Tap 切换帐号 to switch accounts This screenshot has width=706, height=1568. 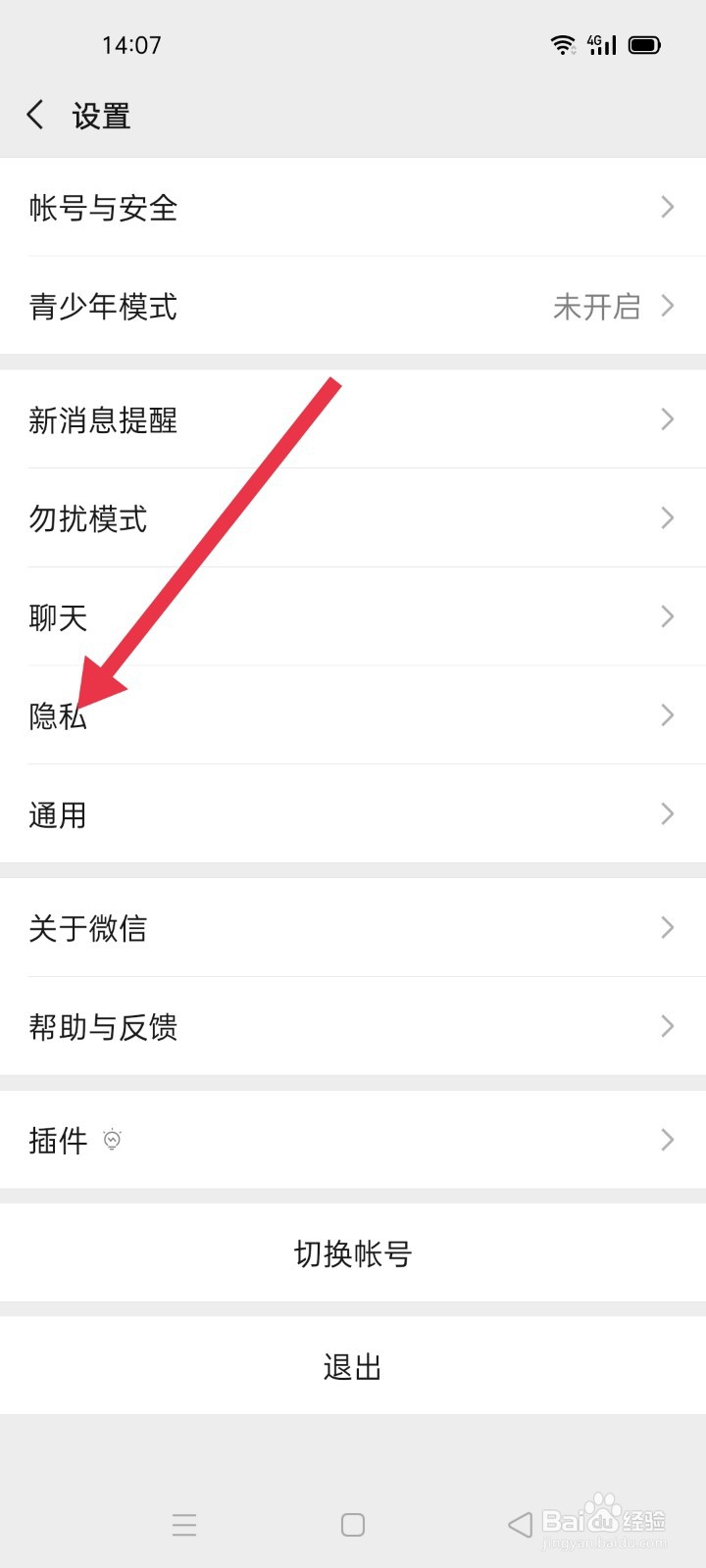(353, 1253)
